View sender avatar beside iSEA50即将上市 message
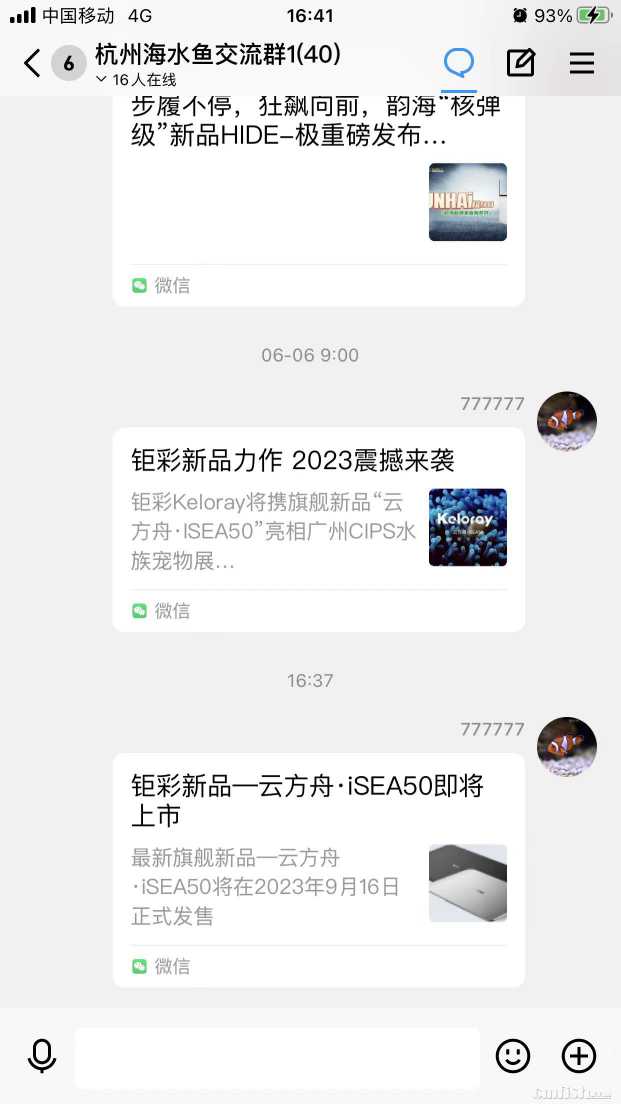This screenshot has height=1104, width=621. coord(567,746)
